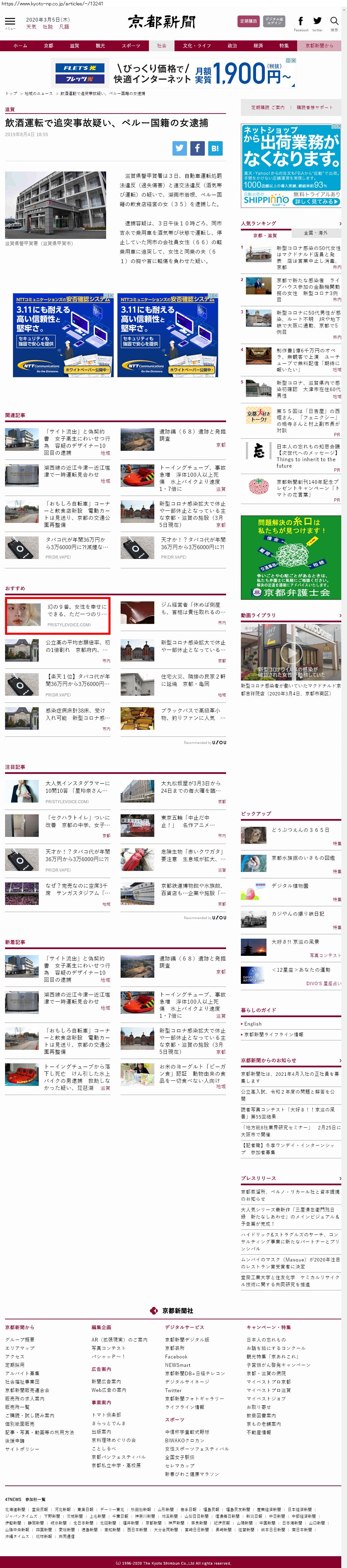Open the 定期購読 subscription button
Viewport: 347px width, 1568px height.
click(248, 21)
